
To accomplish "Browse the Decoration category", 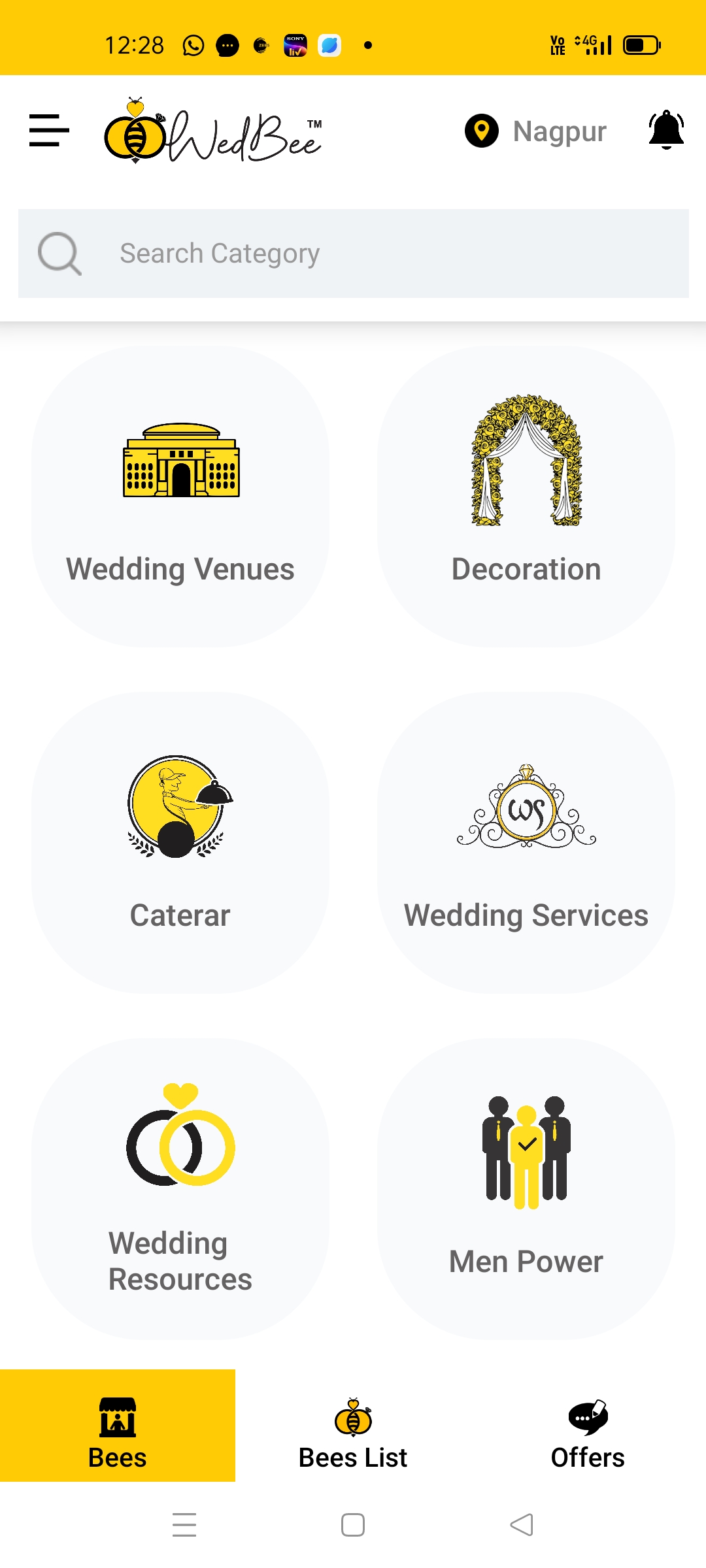I will click(526, 497).
